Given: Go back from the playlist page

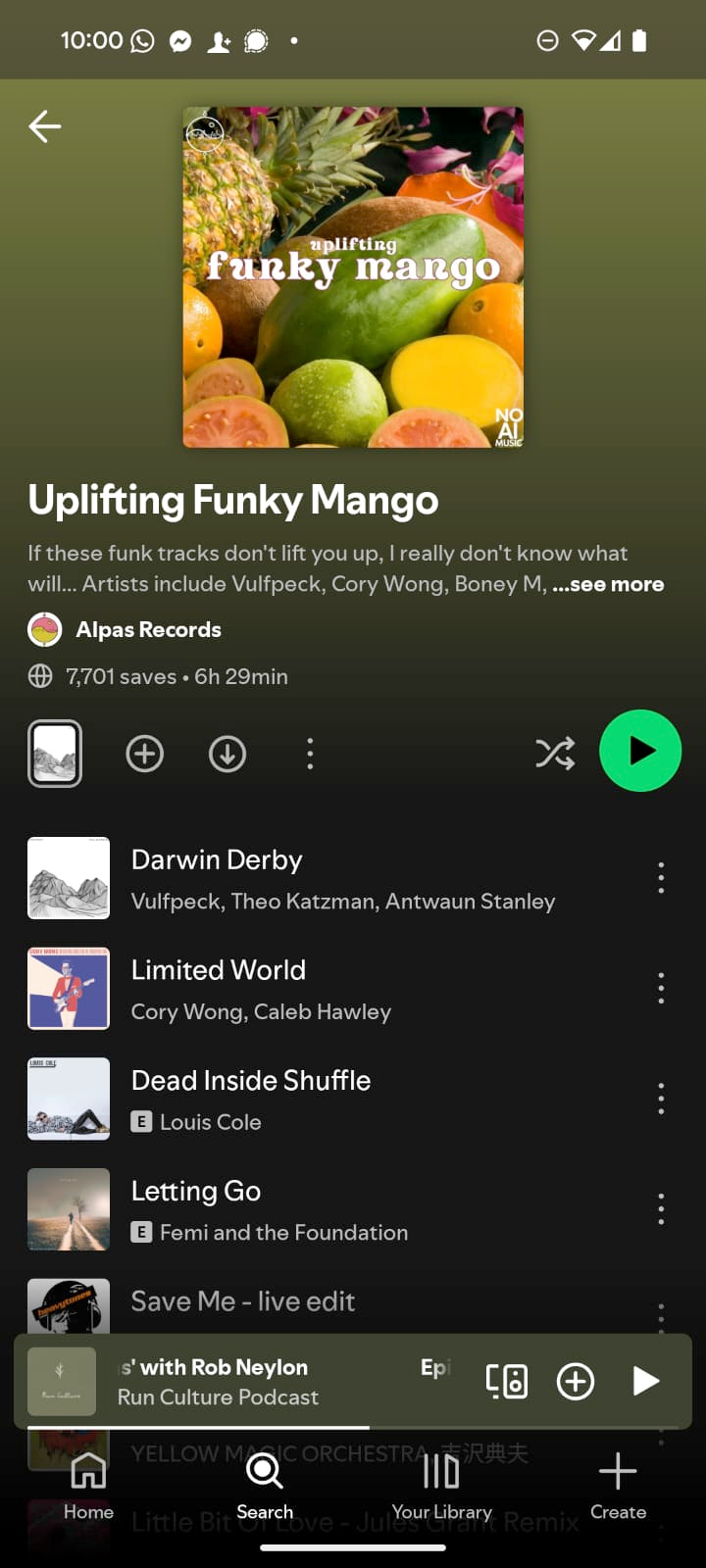Looking at the screenshot, I should (45, 126).
